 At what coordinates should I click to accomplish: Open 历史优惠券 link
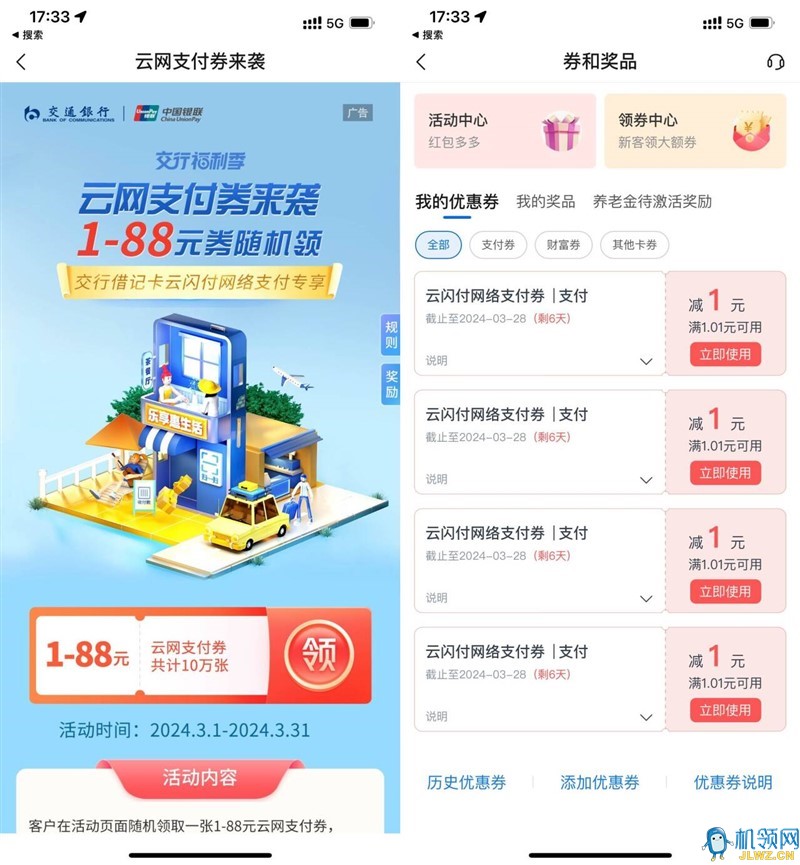466,783
